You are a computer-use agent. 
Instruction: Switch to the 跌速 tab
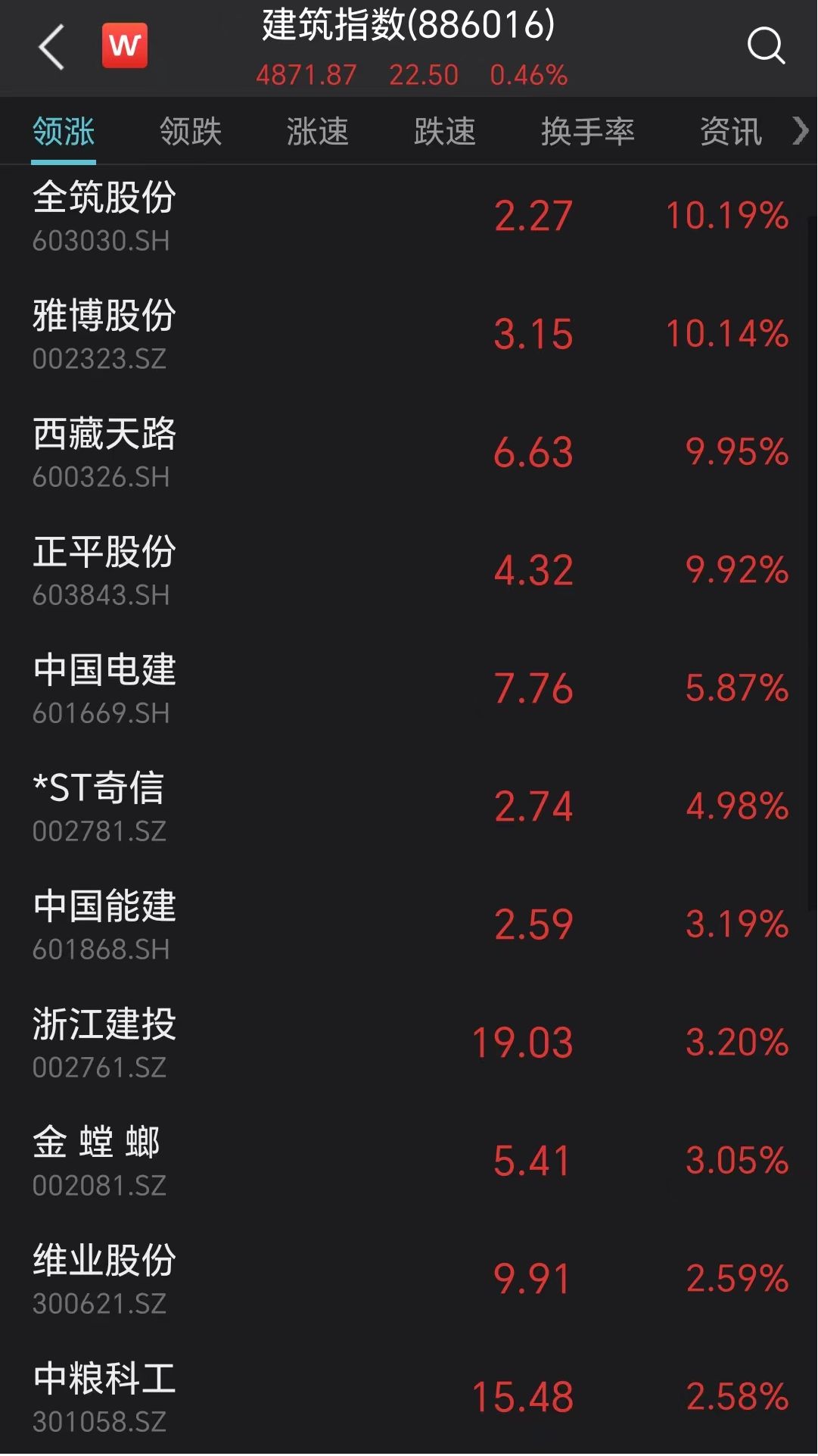[x=445, y=132]
